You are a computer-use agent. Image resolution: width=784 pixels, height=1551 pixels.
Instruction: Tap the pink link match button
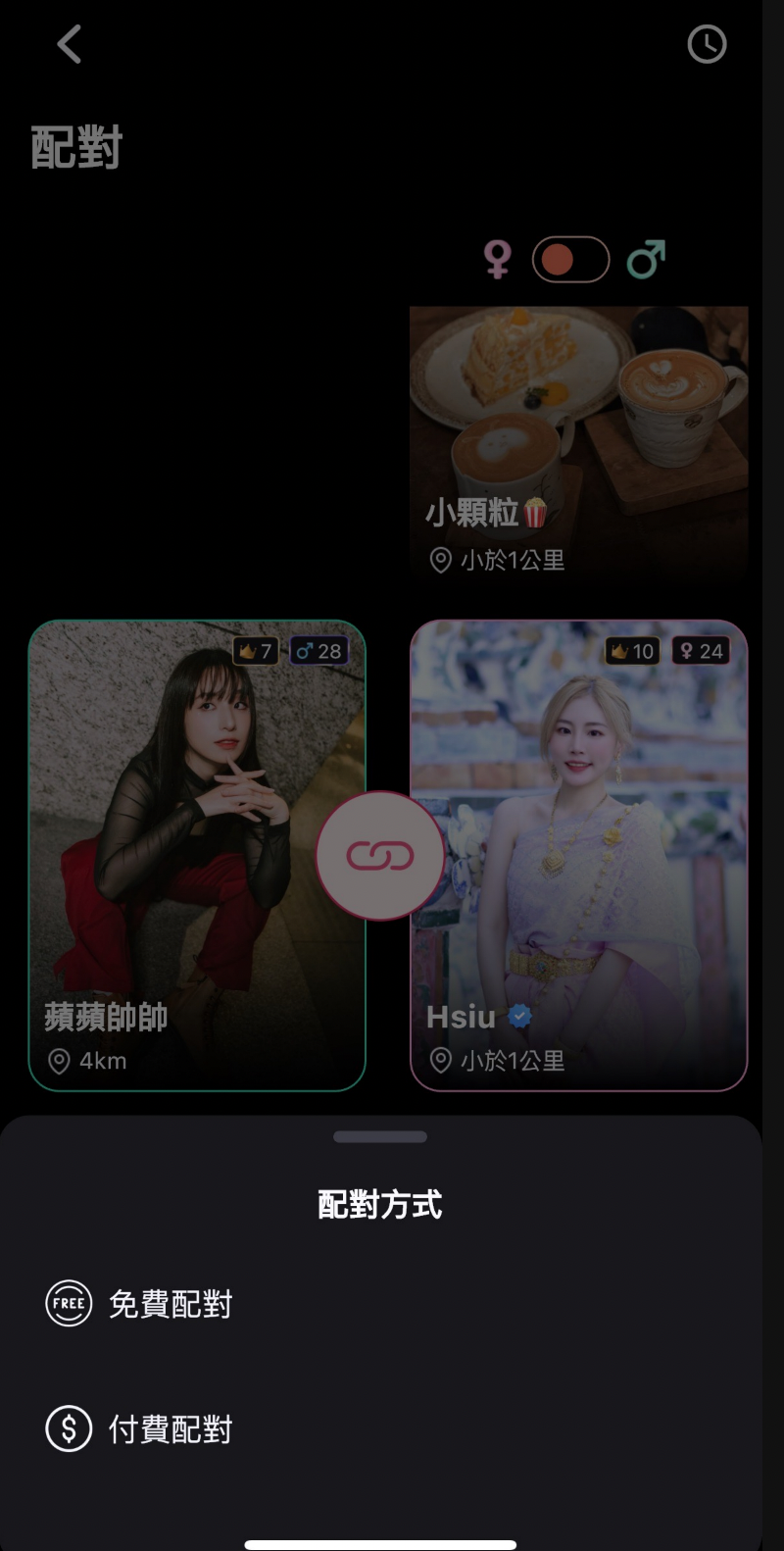[x=380, y=856]
